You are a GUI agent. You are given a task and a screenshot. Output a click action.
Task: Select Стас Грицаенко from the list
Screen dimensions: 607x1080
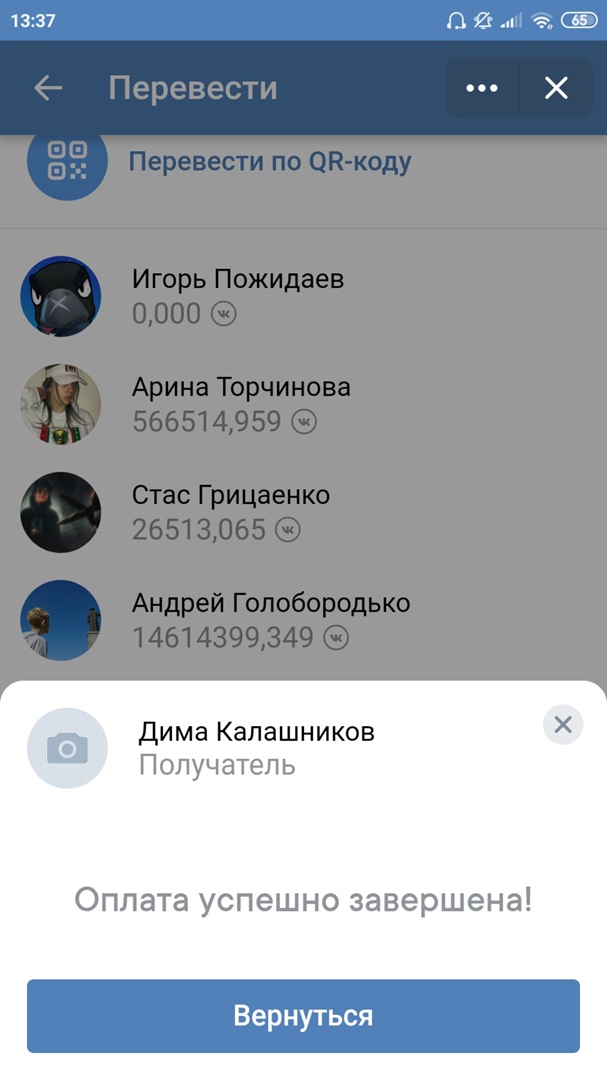click(x=230, y=511)
